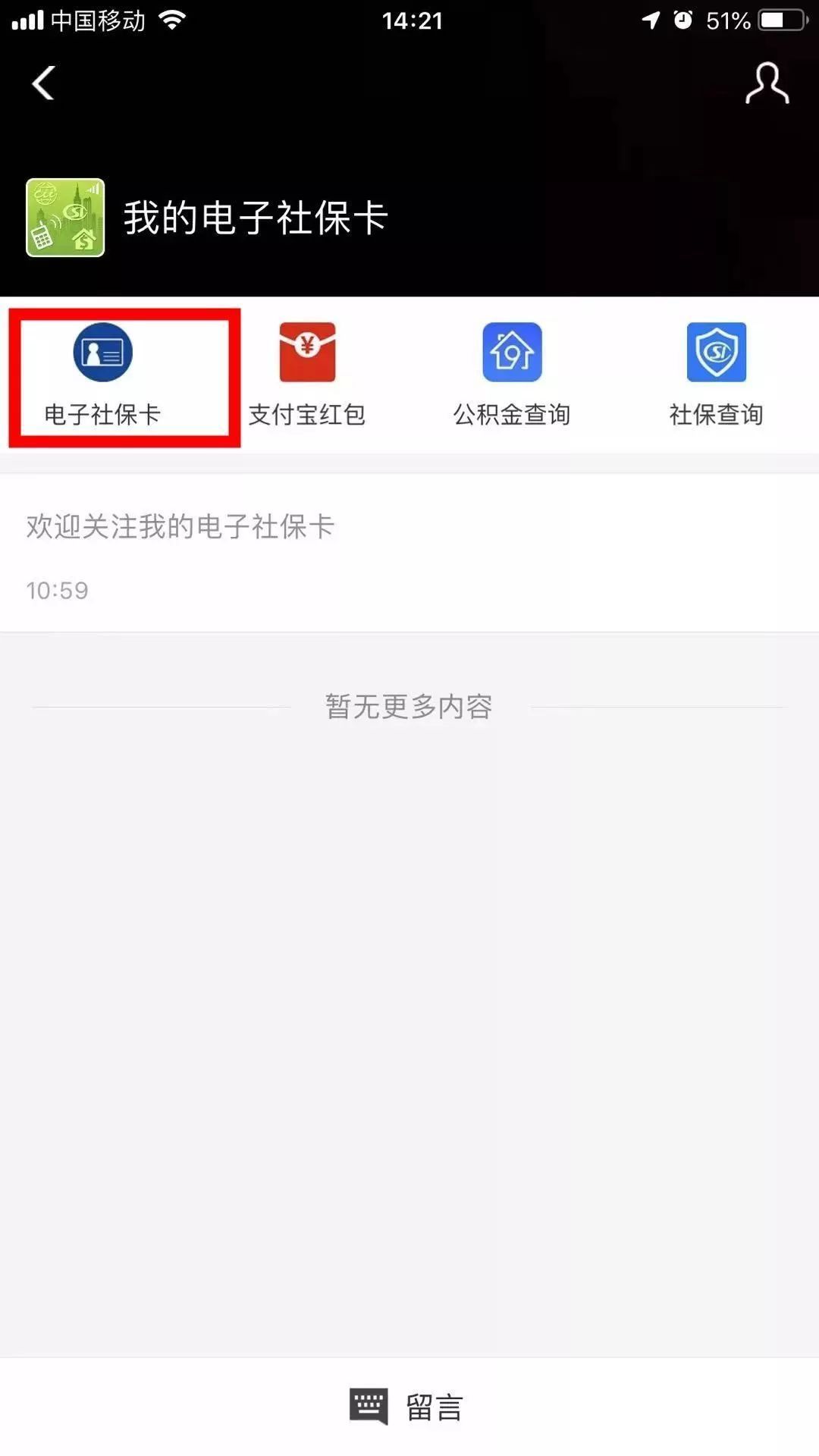This screenshot has height=1456, width=819.
Task: Tap 留言 to leave a message
Action: pyautogui.click(x=409, y=1407)
